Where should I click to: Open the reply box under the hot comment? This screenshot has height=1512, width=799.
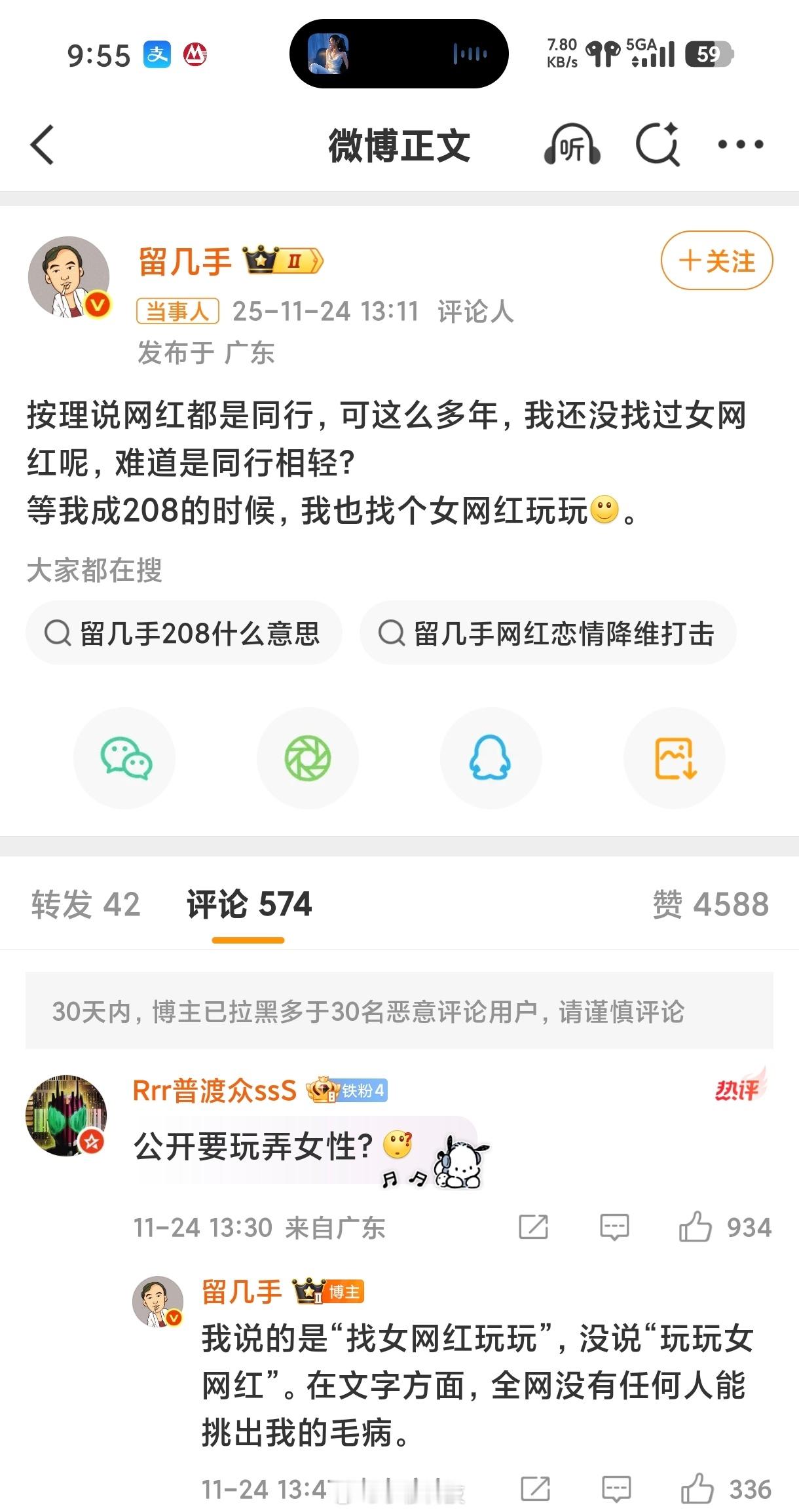(614, 1226)
